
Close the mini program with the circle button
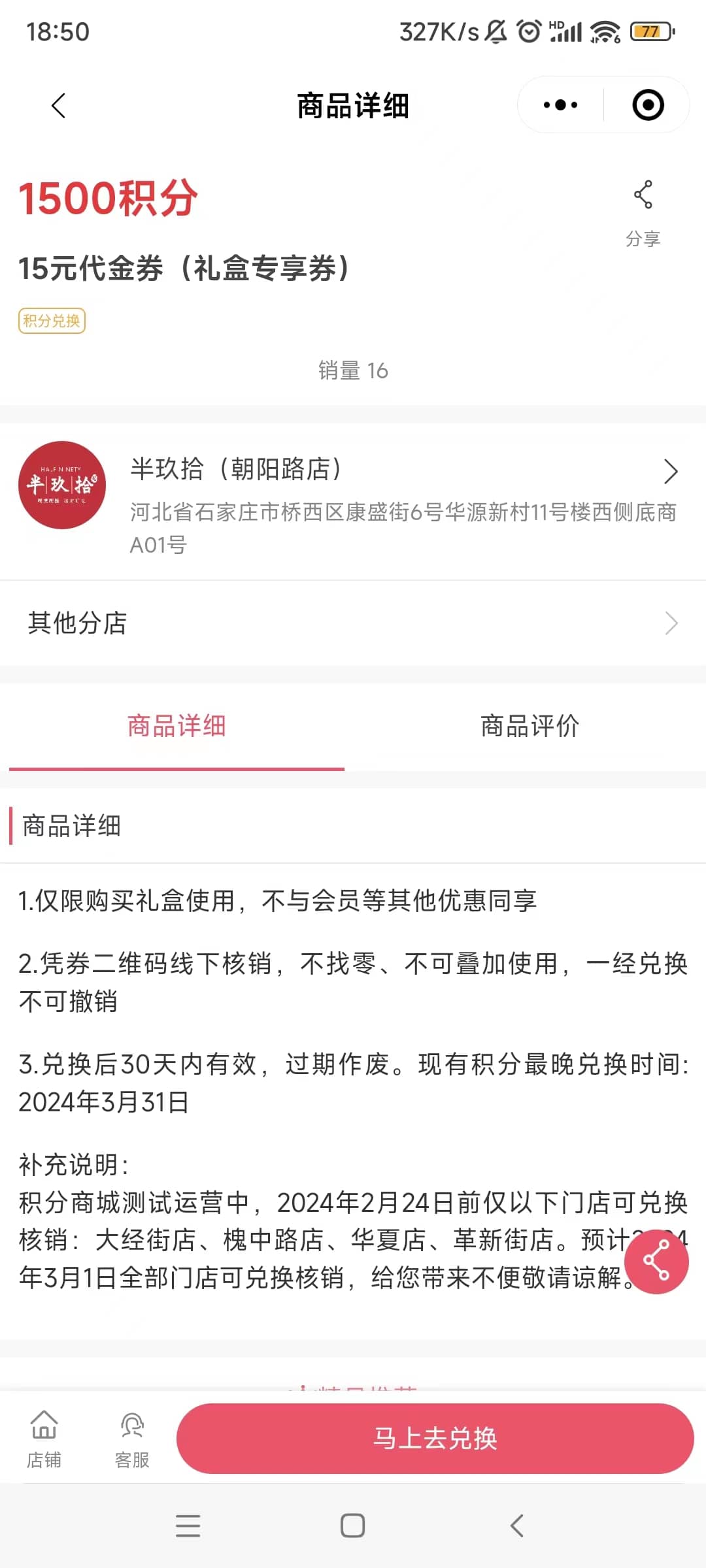648,105
